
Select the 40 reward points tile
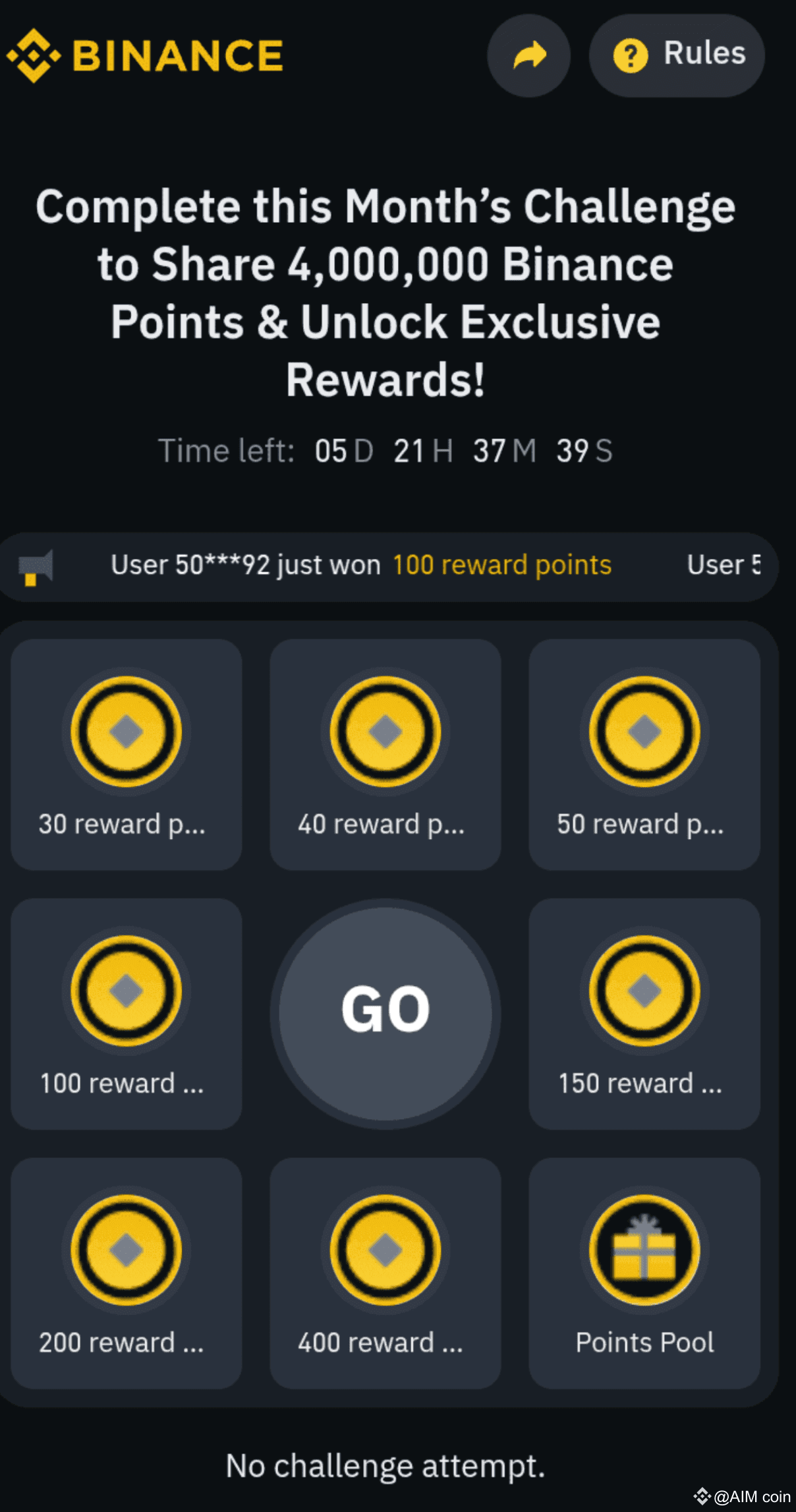385,755
